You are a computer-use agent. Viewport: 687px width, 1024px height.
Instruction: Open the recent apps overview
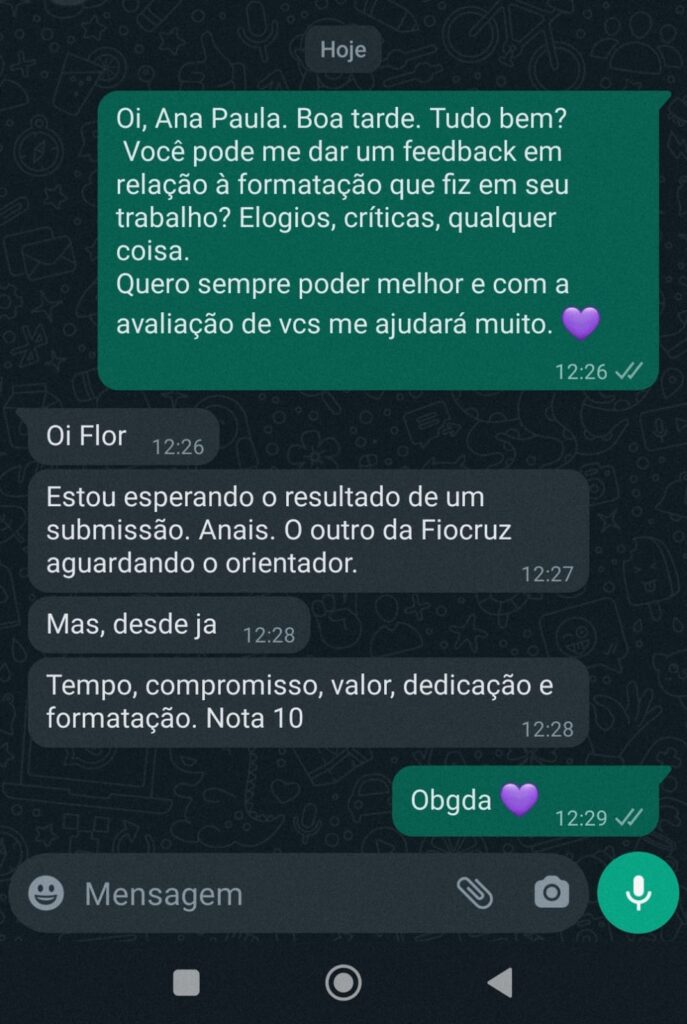click(186, 983)
